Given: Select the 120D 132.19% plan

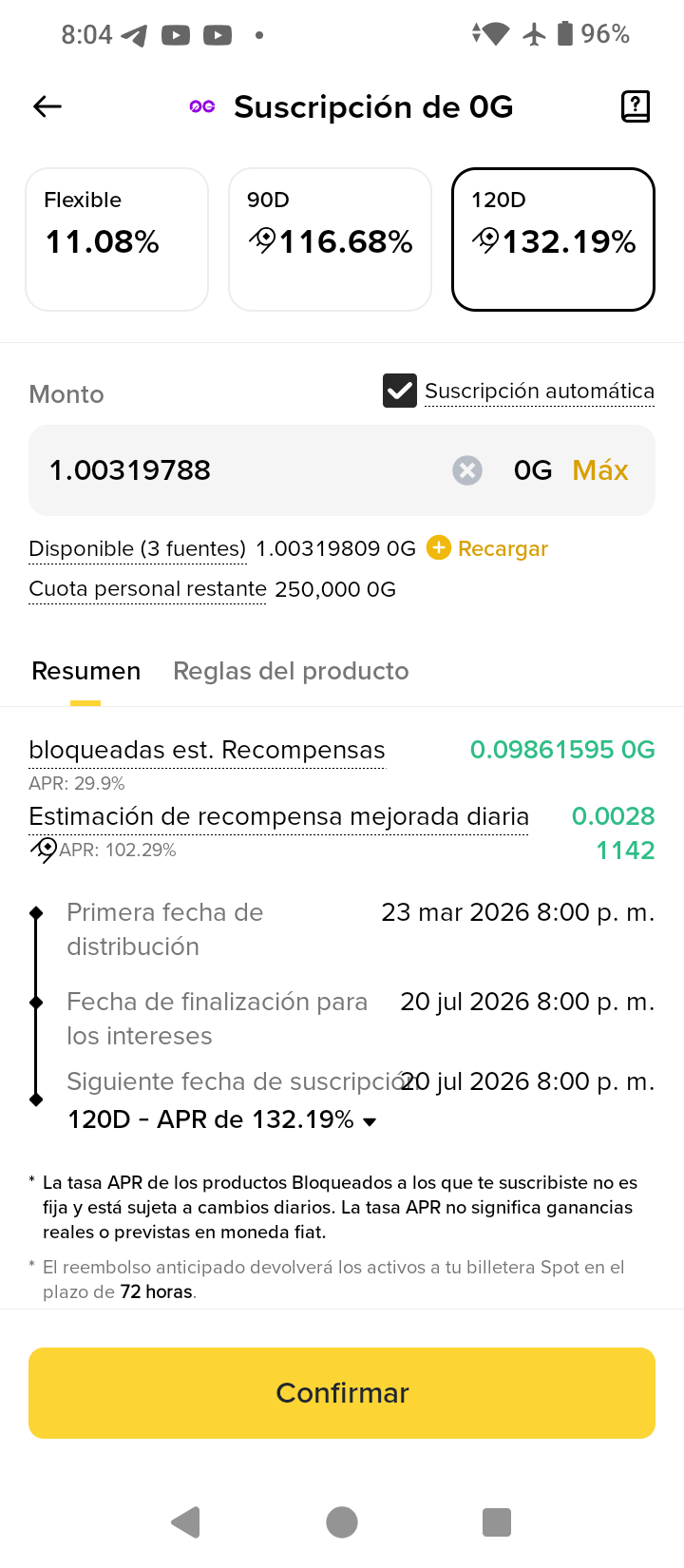Looking at the screenshot, I should tap(553, 239).
